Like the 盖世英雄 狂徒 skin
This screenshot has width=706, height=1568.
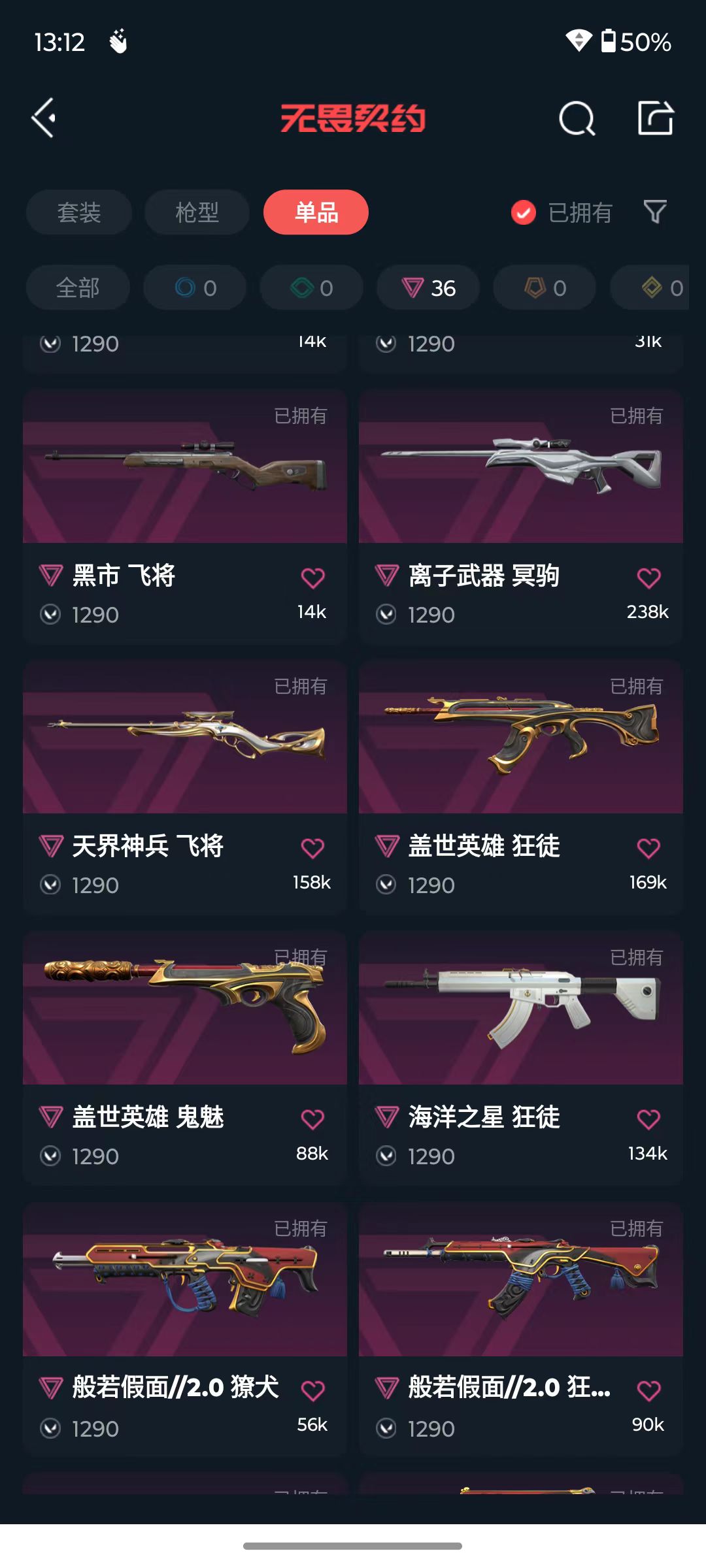coord(648,848)
